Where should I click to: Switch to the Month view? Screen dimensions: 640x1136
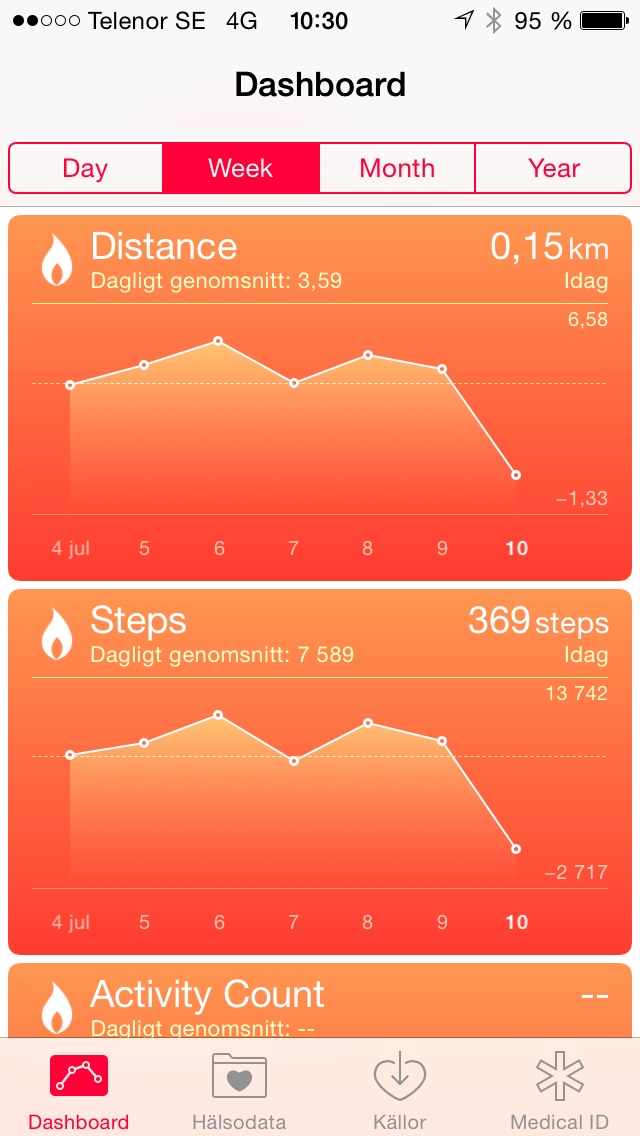tap(397, 168)
